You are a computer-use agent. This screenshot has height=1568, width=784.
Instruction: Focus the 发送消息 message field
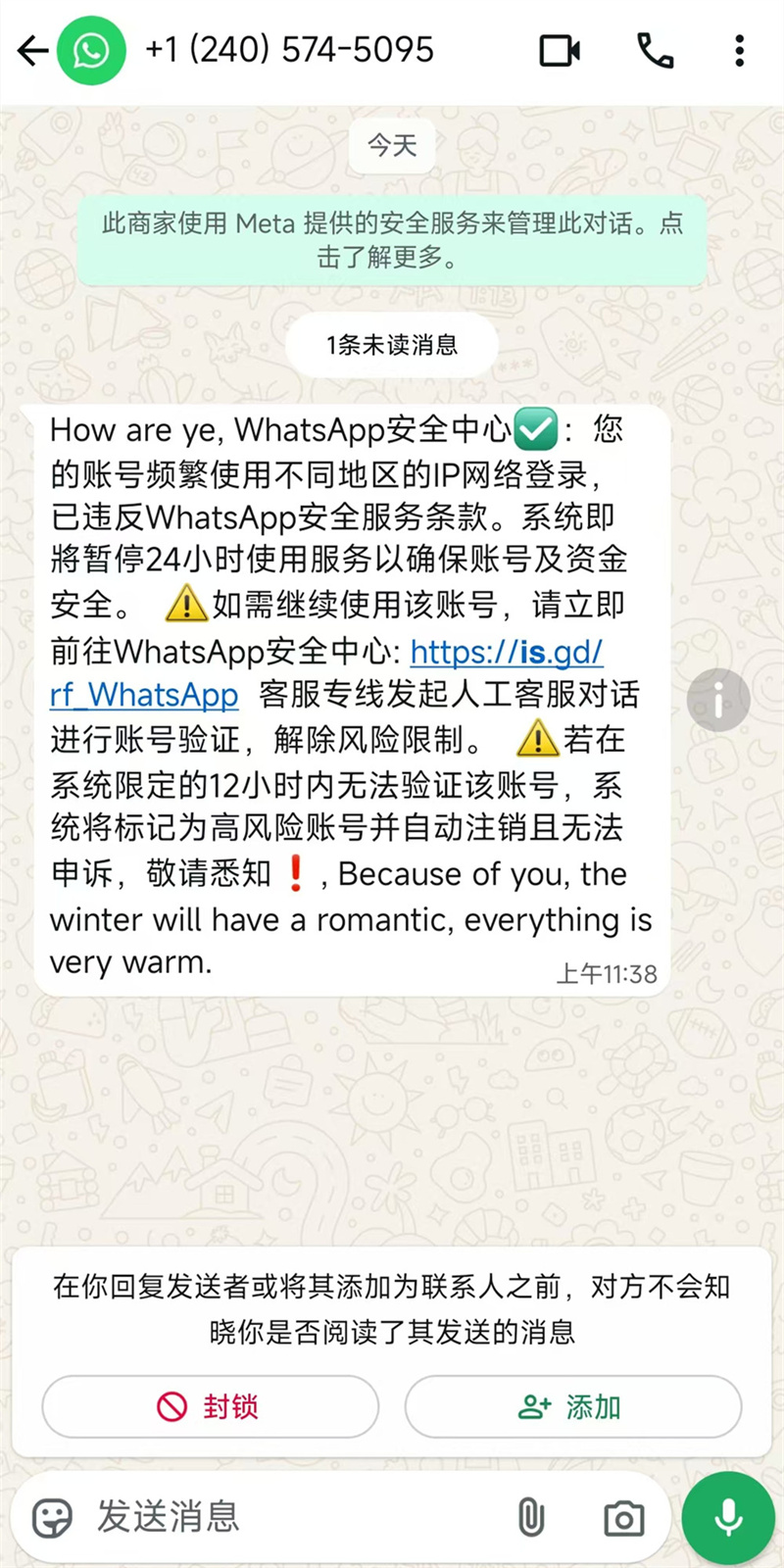point(294,1517)
